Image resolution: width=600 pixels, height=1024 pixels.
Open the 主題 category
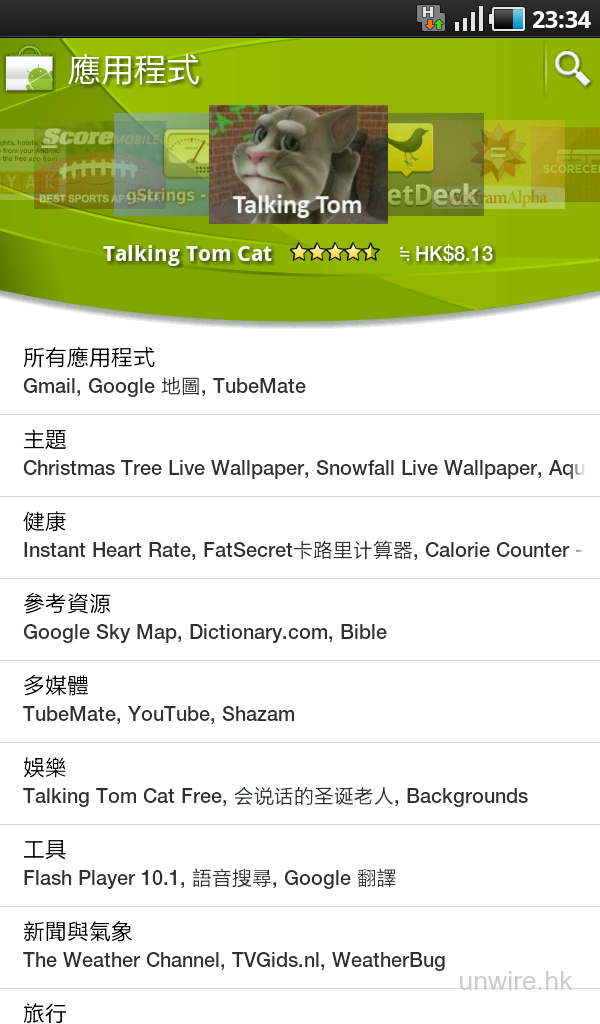[300, 454]
